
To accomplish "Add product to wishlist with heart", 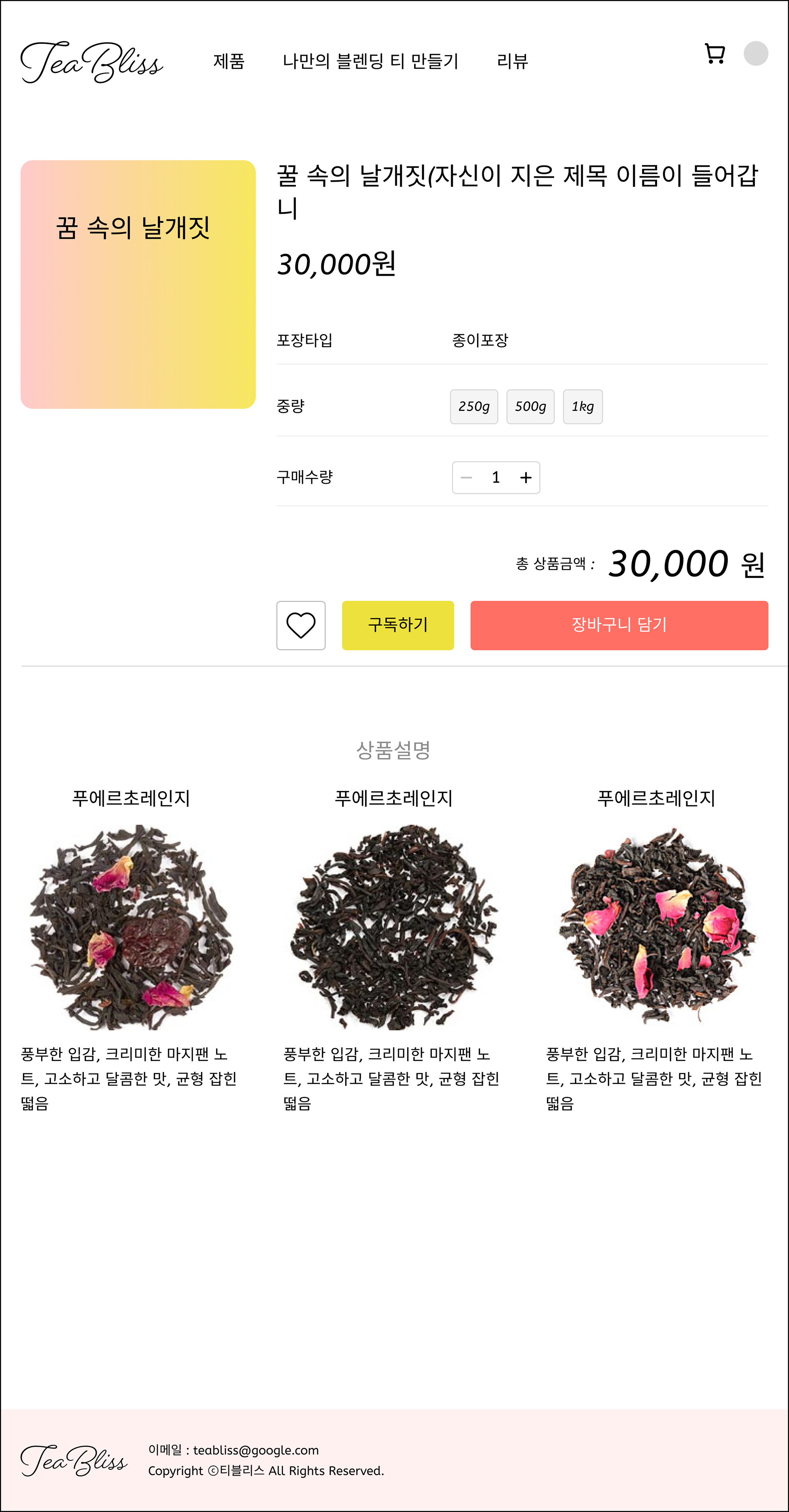I will click(x=300, y=625).
